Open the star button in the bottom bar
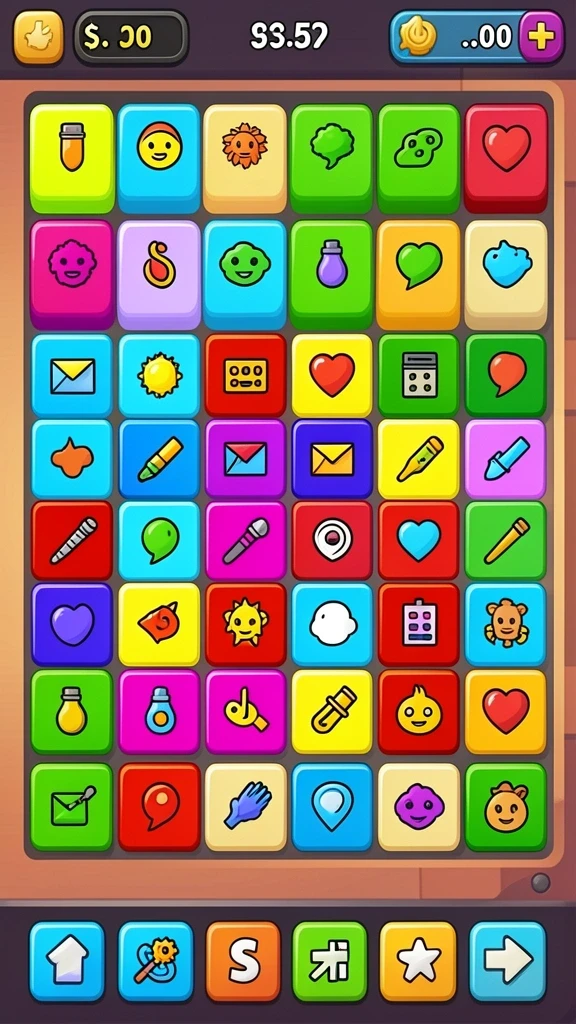This screenshot has width=576, height=1024. 418,961
